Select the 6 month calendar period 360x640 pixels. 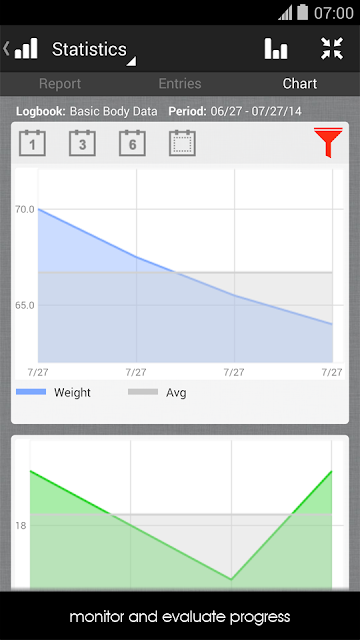tap(132, 143)
